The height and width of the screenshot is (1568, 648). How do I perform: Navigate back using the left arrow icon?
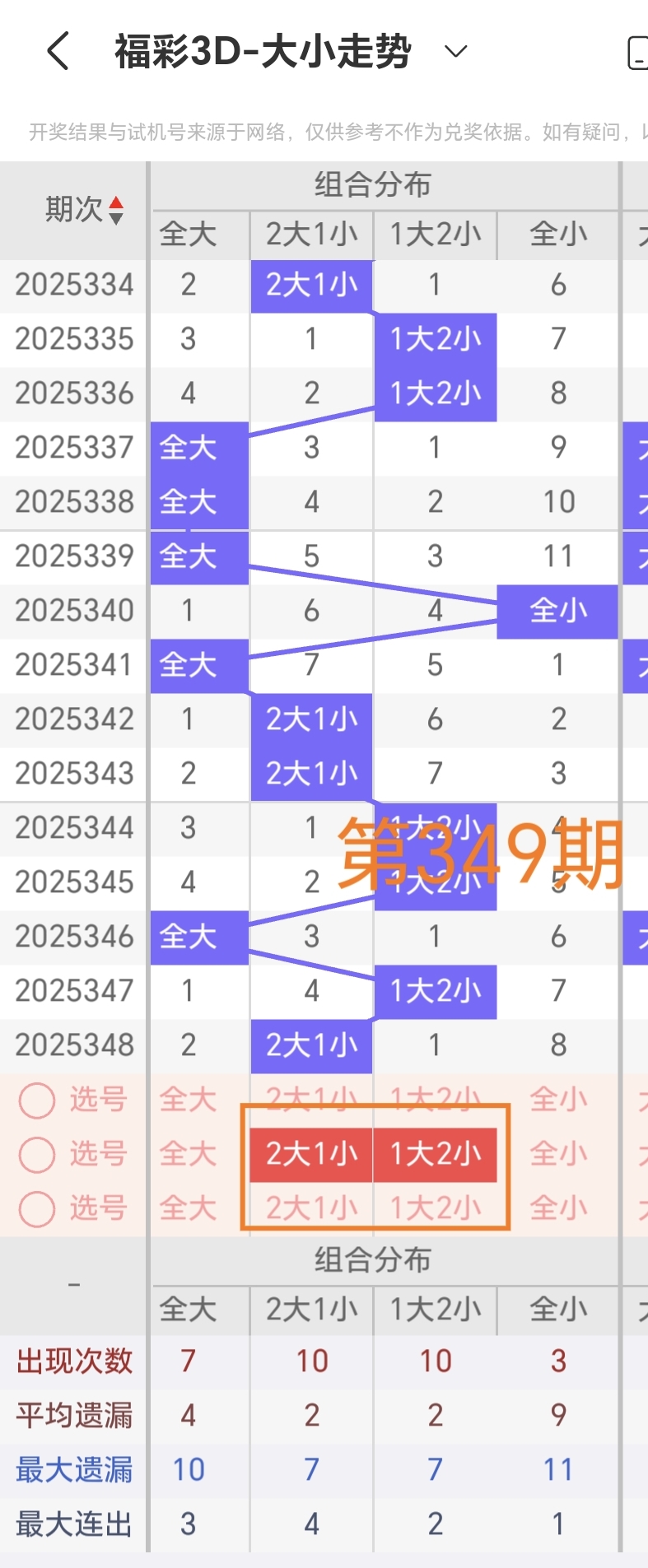click(x=57, y=51)
